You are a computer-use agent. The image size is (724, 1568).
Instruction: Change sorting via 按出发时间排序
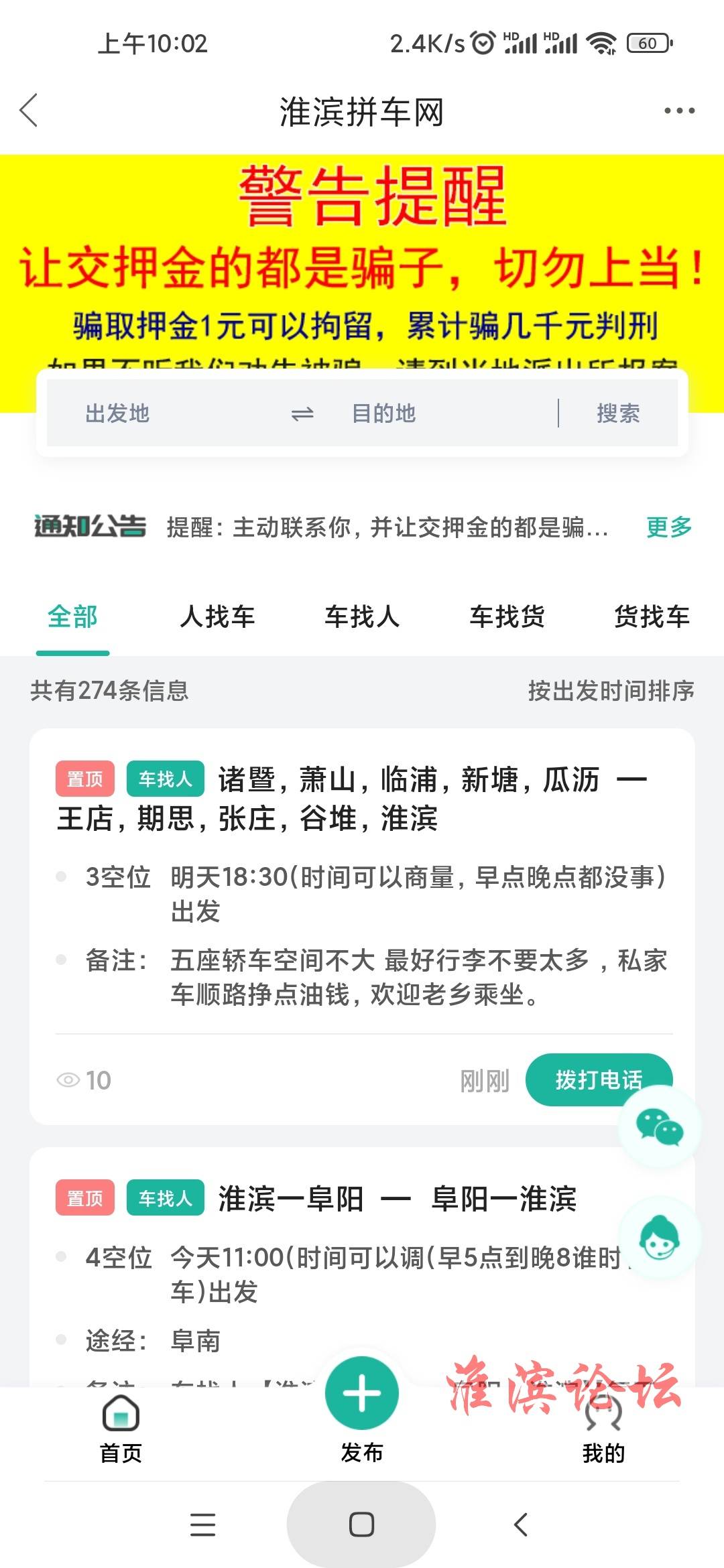point(611,691)
